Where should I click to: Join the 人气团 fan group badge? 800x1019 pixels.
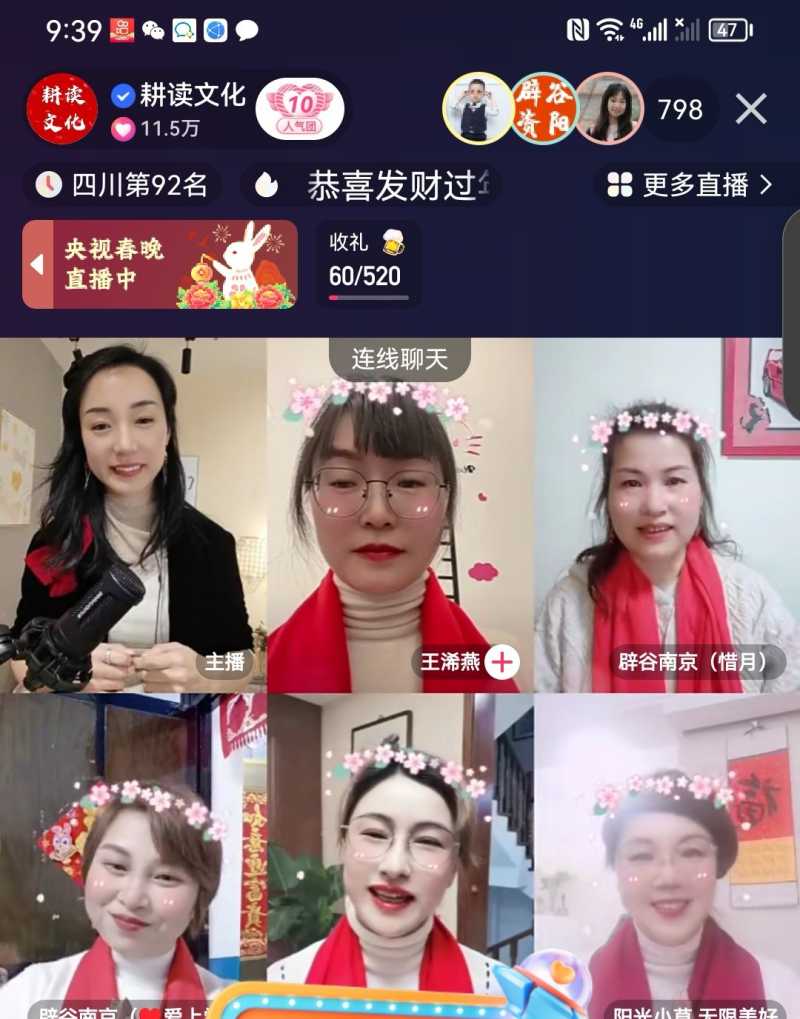300,109
